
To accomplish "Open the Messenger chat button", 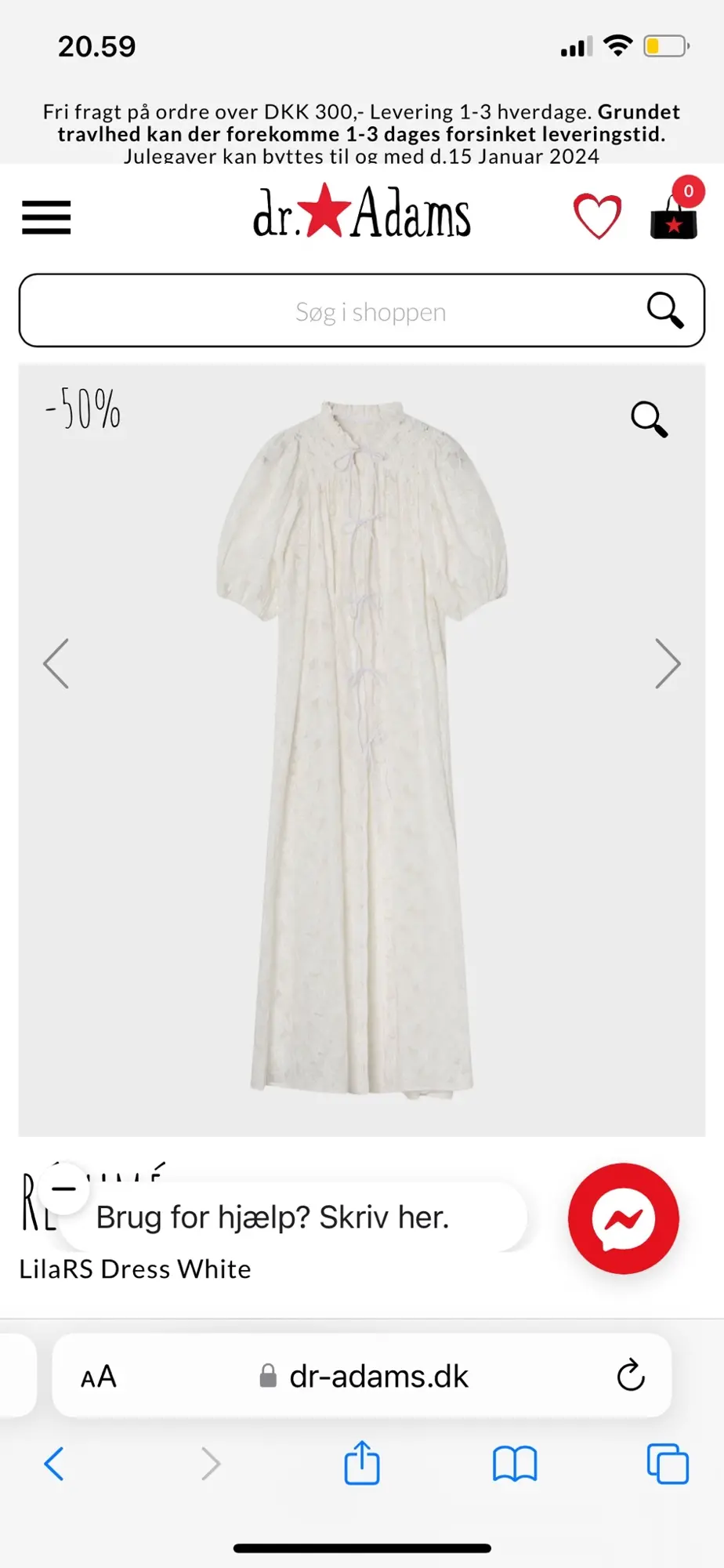I will click(623, 1218).
